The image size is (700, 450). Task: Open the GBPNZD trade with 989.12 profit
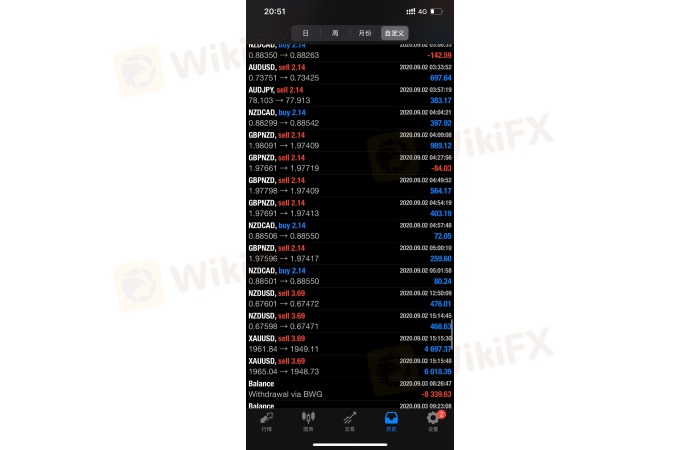349,140
